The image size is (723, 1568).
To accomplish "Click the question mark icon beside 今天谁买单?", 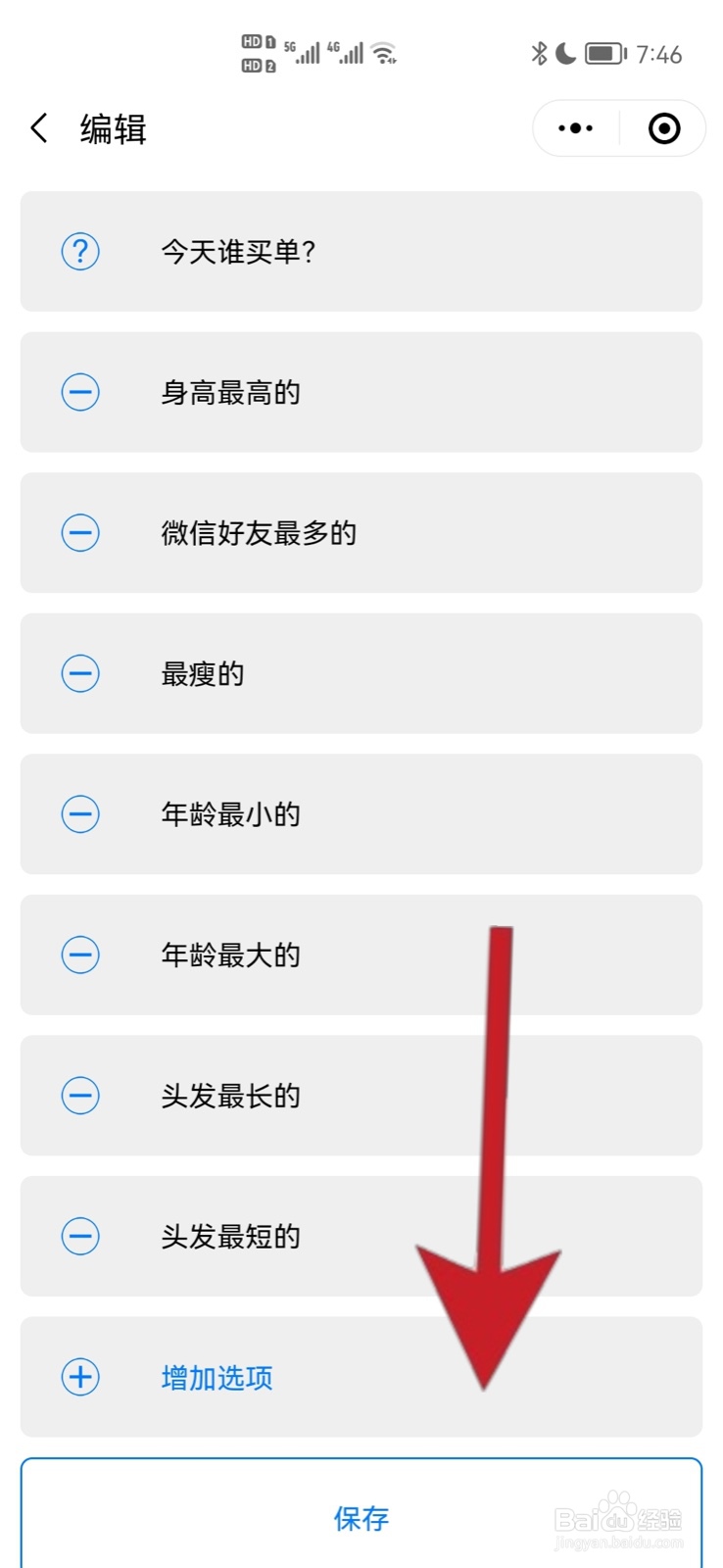I will click(x=79, y=252).
